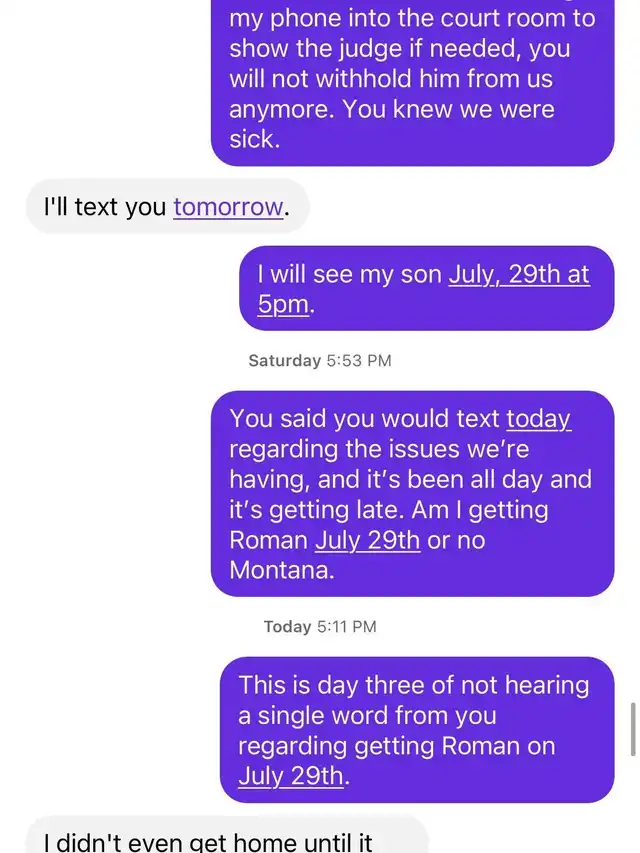Open "July 29th" link in the day-three message
Screen dimensions: 640x853
tap(291, 776)
